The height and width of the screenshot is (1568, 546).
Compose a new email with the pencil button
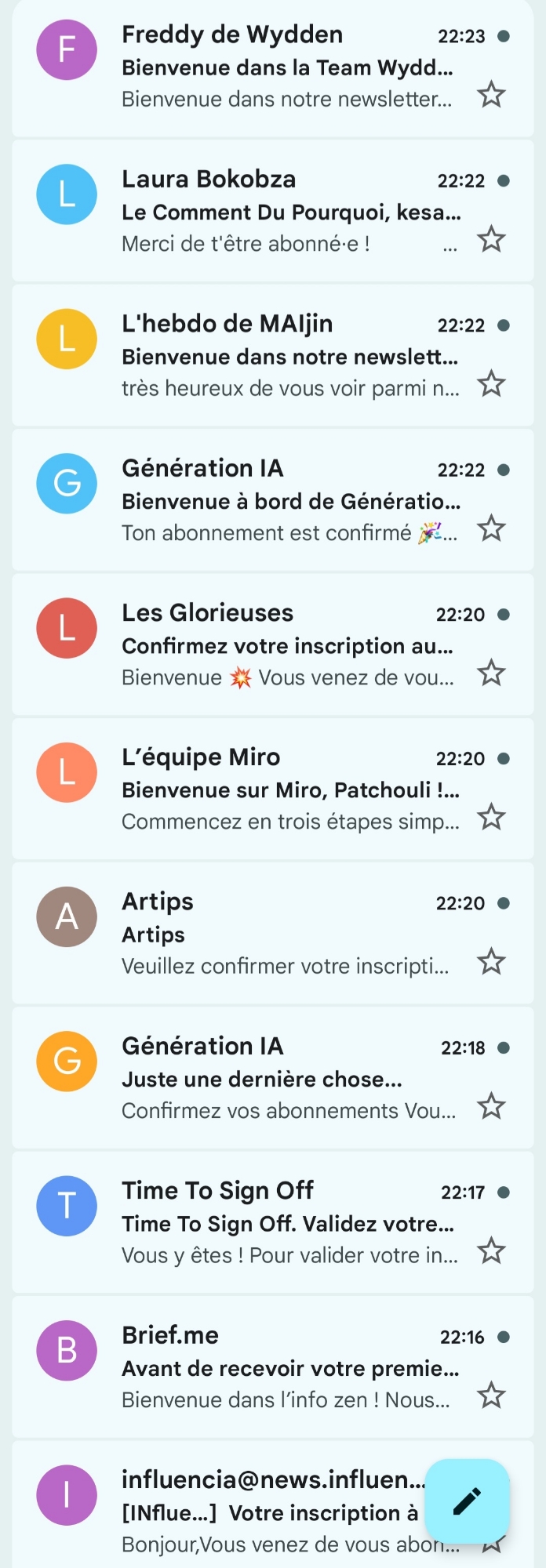coord(468,1501)
